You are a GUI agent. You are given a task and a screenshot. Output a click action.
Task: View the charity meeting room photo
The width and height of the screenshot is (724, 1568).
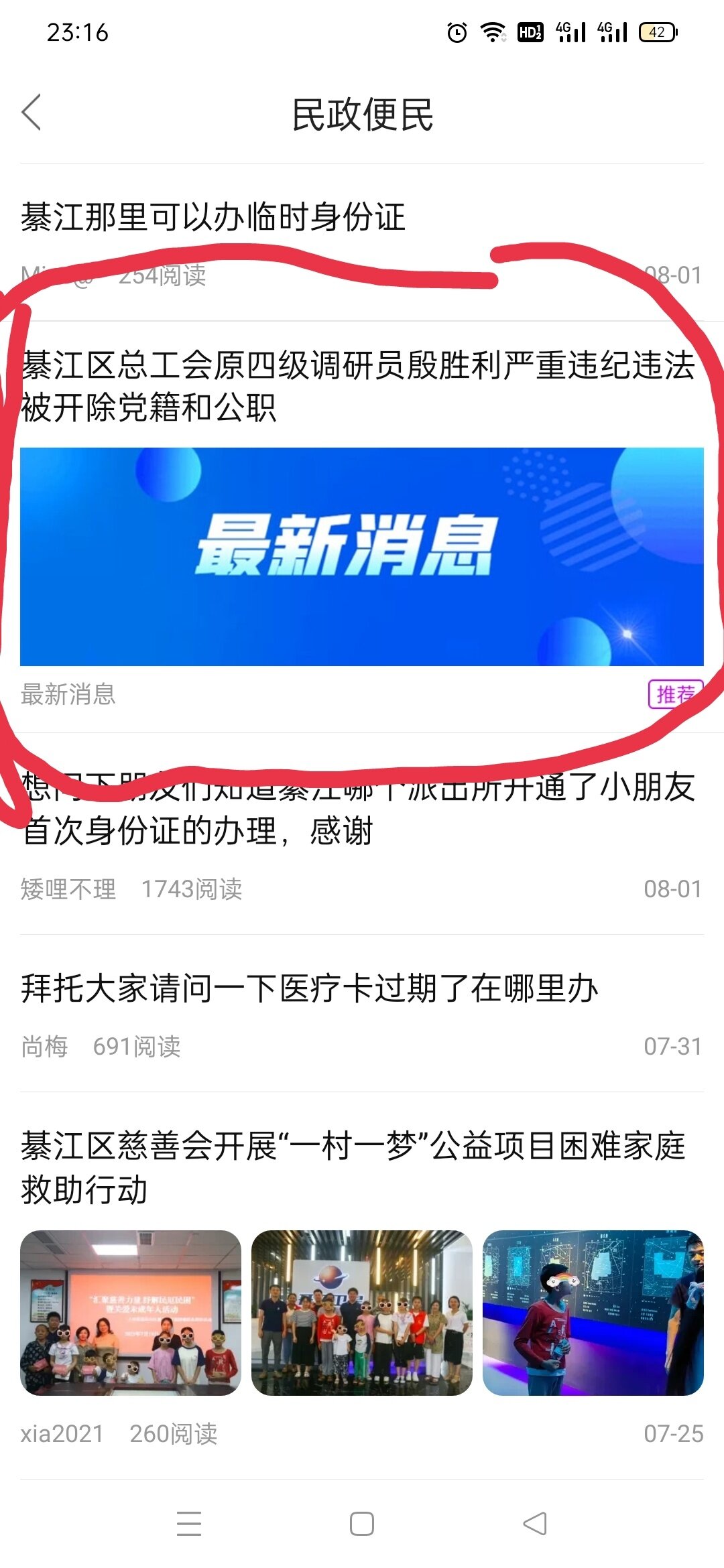point(131,1313)
